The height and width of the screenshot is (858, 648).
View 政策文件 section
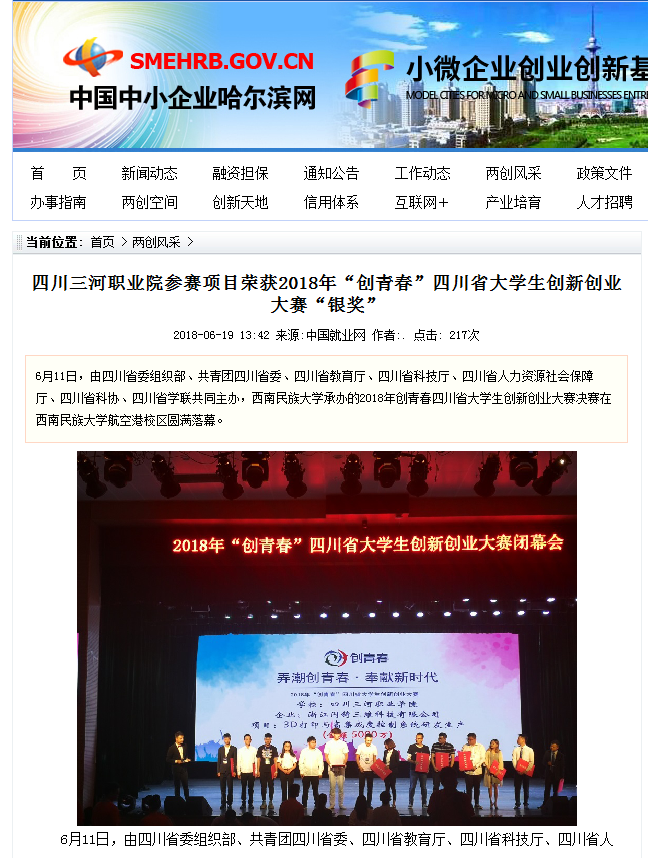604,173
